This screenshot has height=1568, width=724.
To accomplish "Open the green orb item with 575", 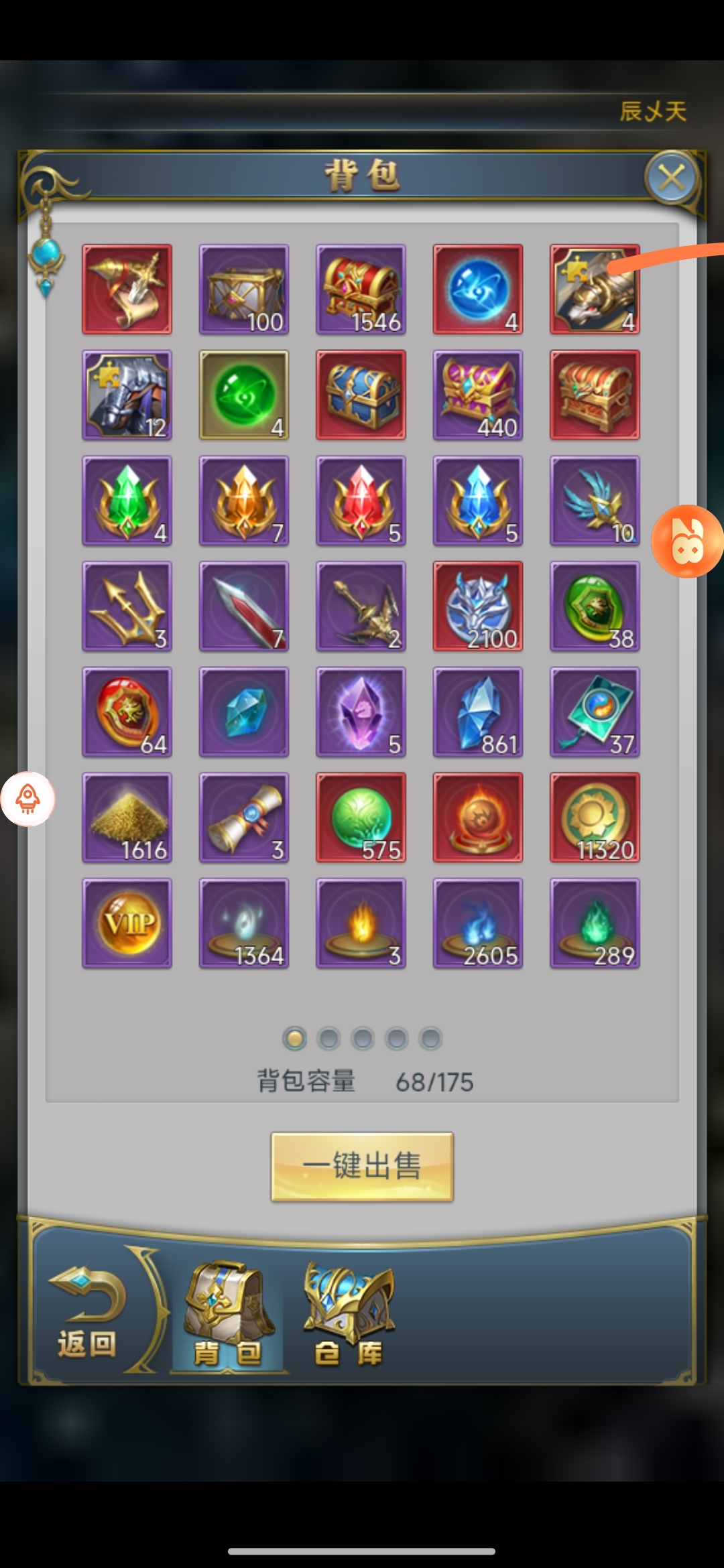I will (x=361, y=817).
